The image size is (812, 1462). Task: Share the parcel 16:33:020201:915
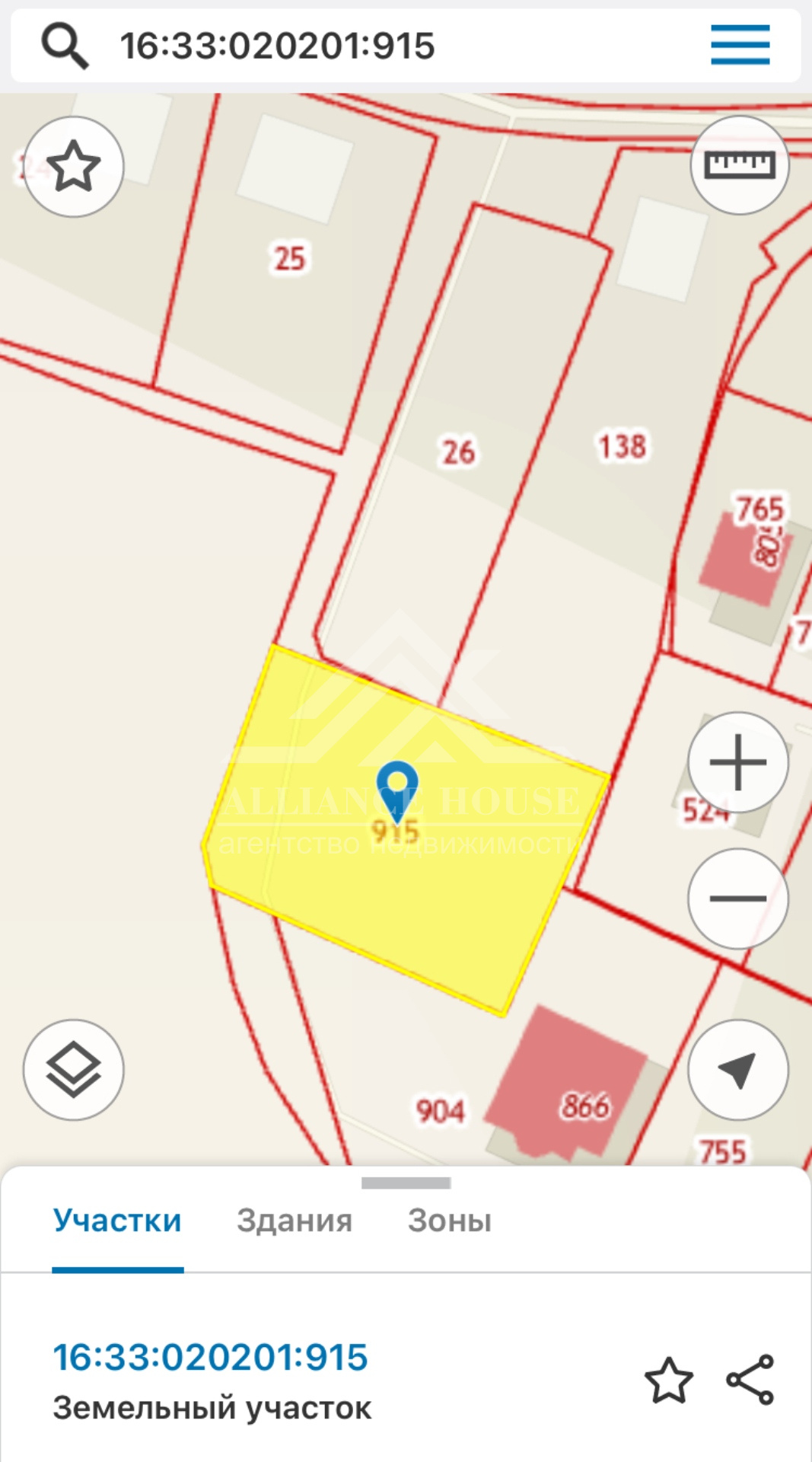coord(750,1379)
